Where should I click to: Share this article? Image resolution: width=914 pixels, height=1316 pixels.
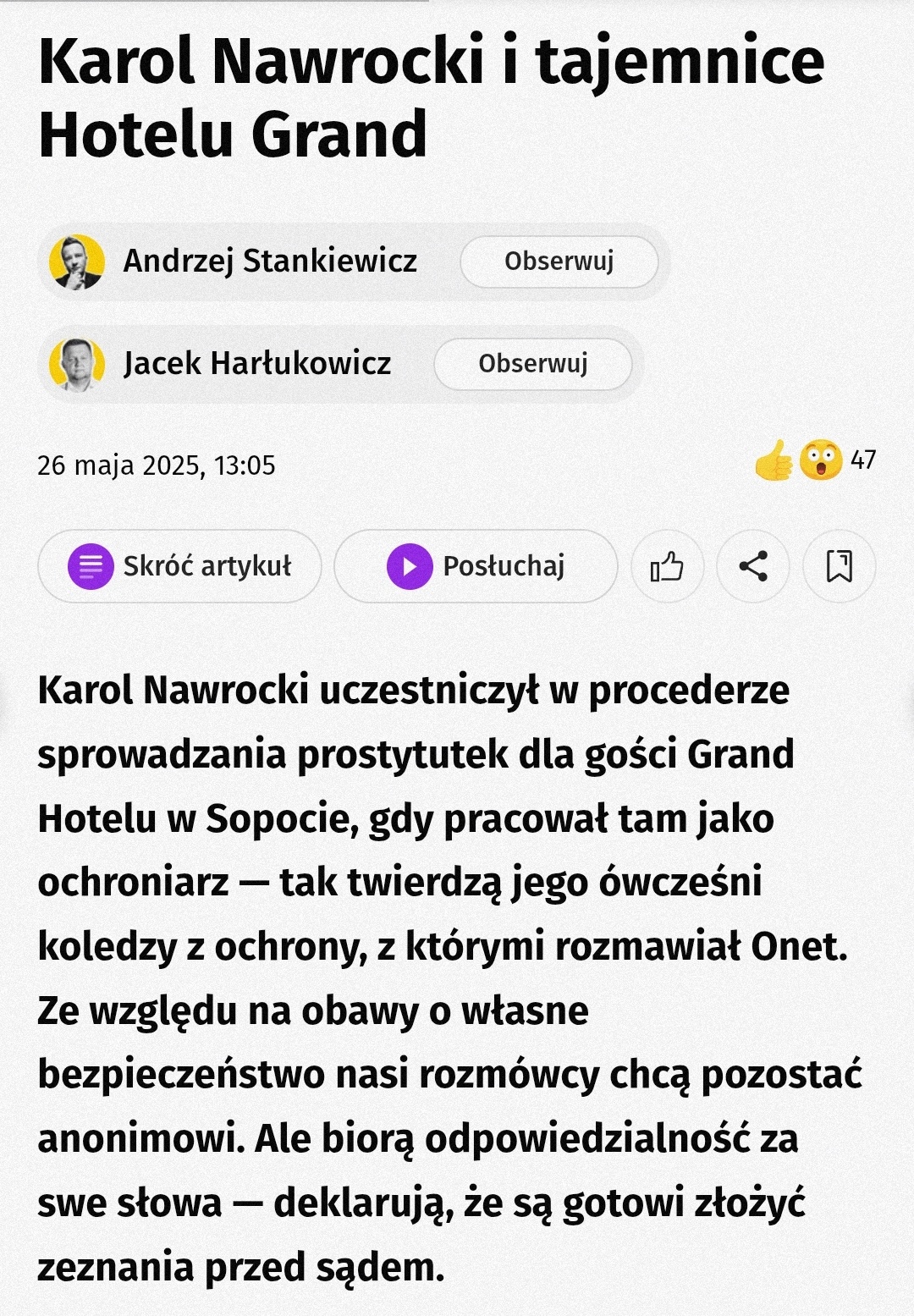tap(753, 566)
